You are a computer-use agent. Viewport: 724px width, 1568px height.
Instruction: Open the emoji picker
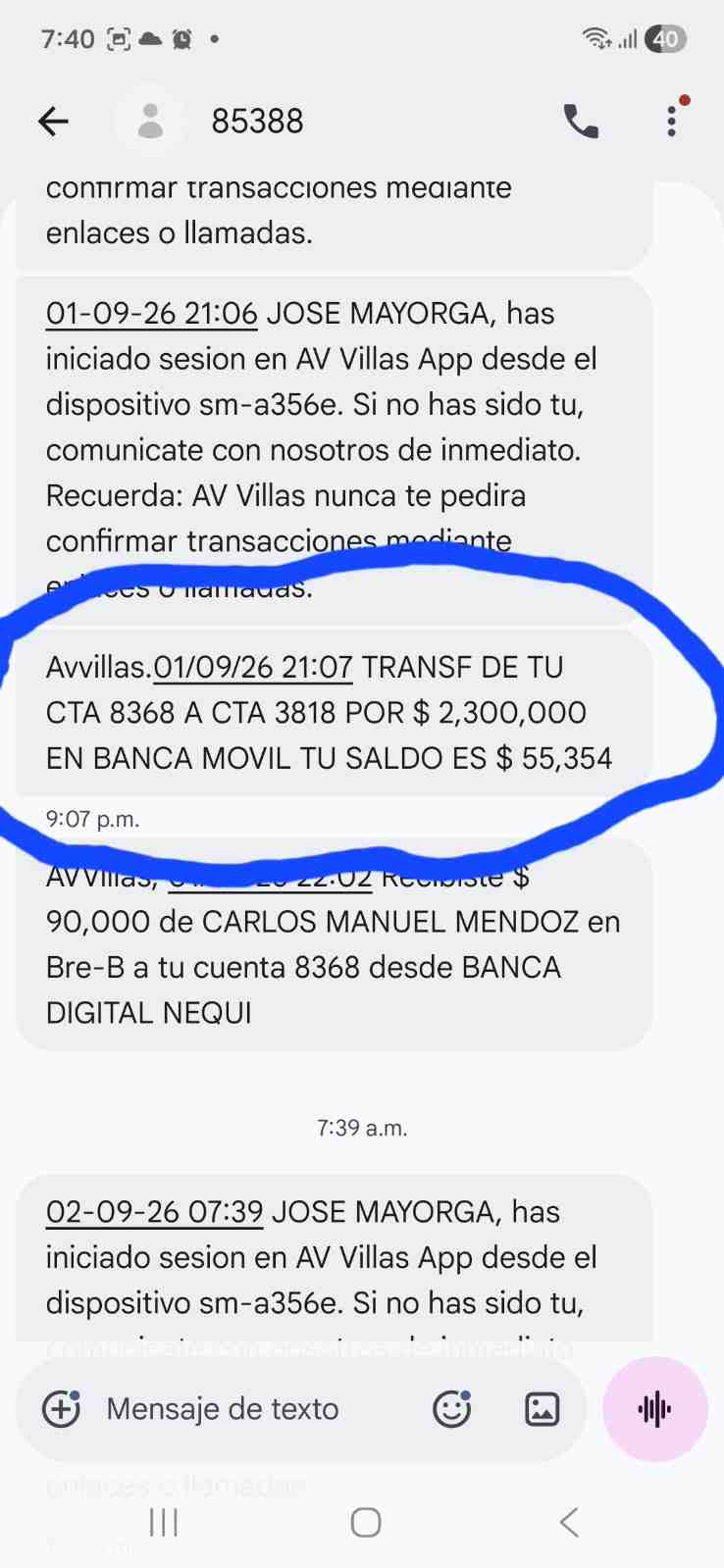click(452, 1409)
